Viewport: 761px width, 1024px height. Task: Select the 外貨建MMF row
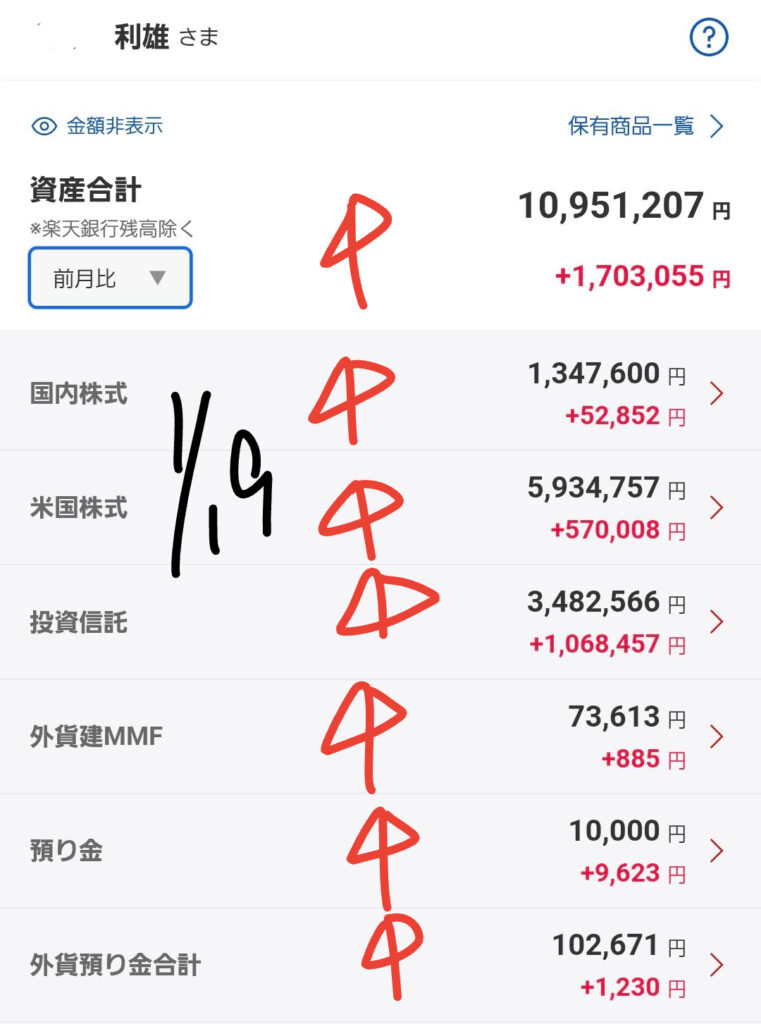(x=380, y=737)
